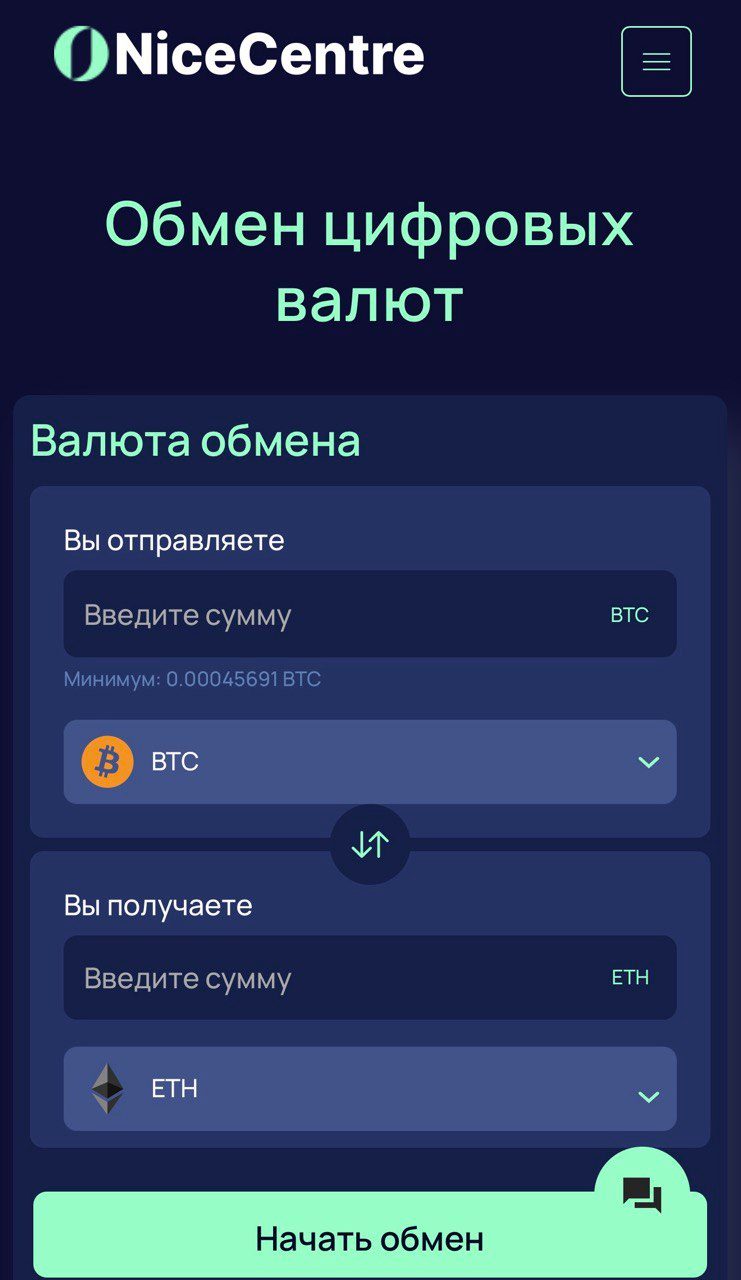
Task: Expand the BTC currency dropdown
Action: click(x=370, y=762)
